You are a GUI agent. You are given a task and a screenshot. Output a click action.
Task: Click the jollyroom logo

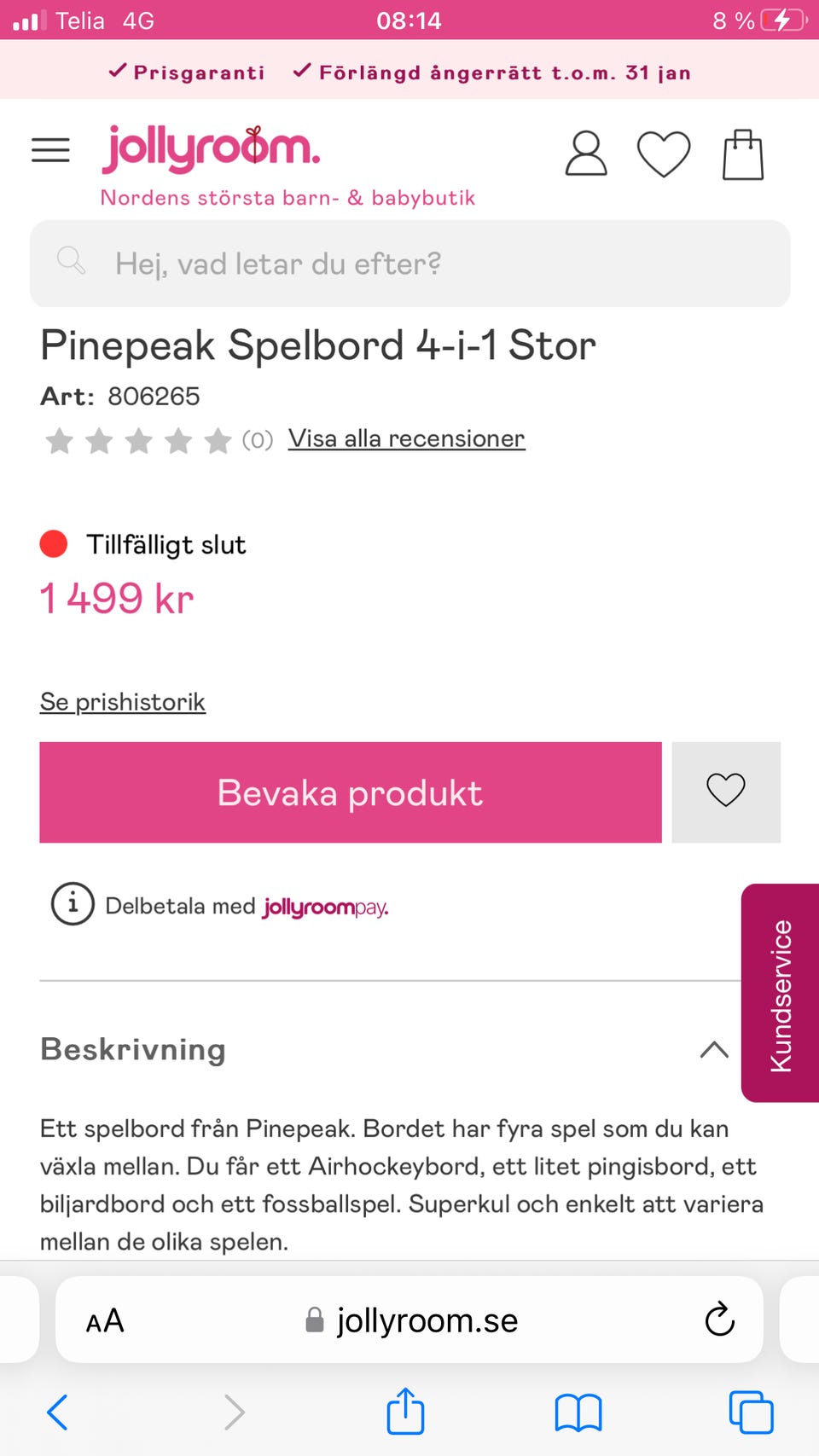click(x=211, y=147)
